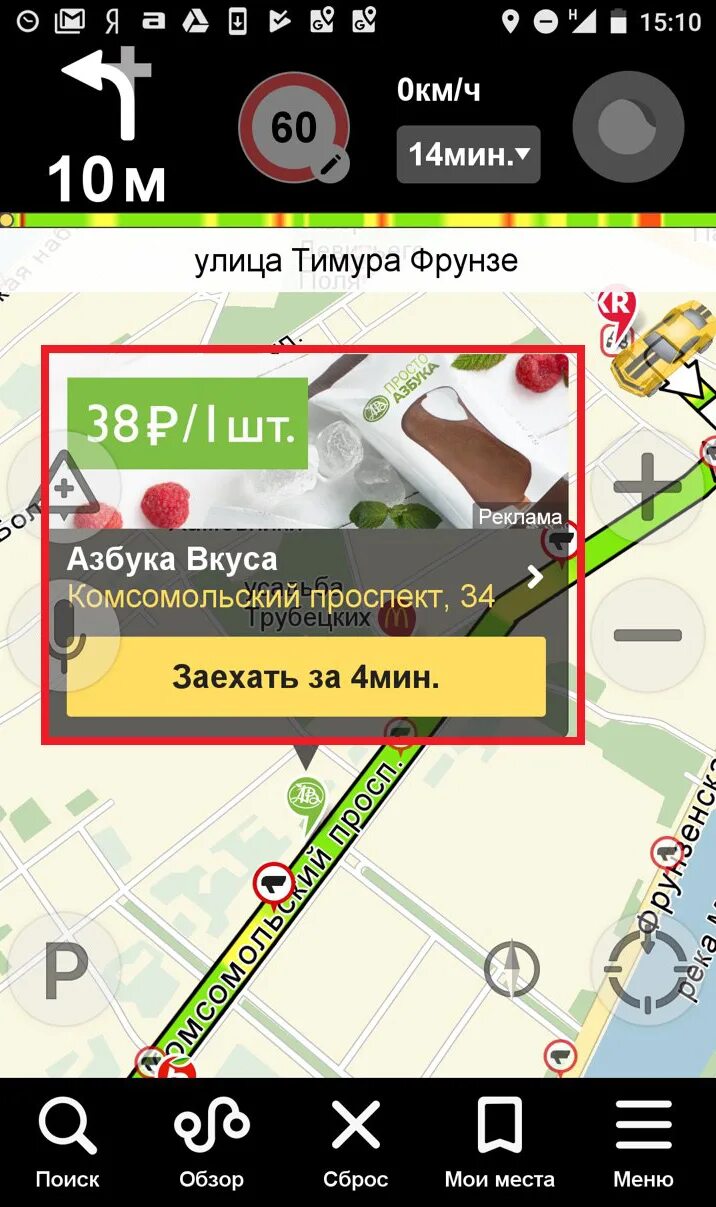This screenshot has height=1207, width=716.
Task: Show parking with the P button
Action: pos(65,969)
